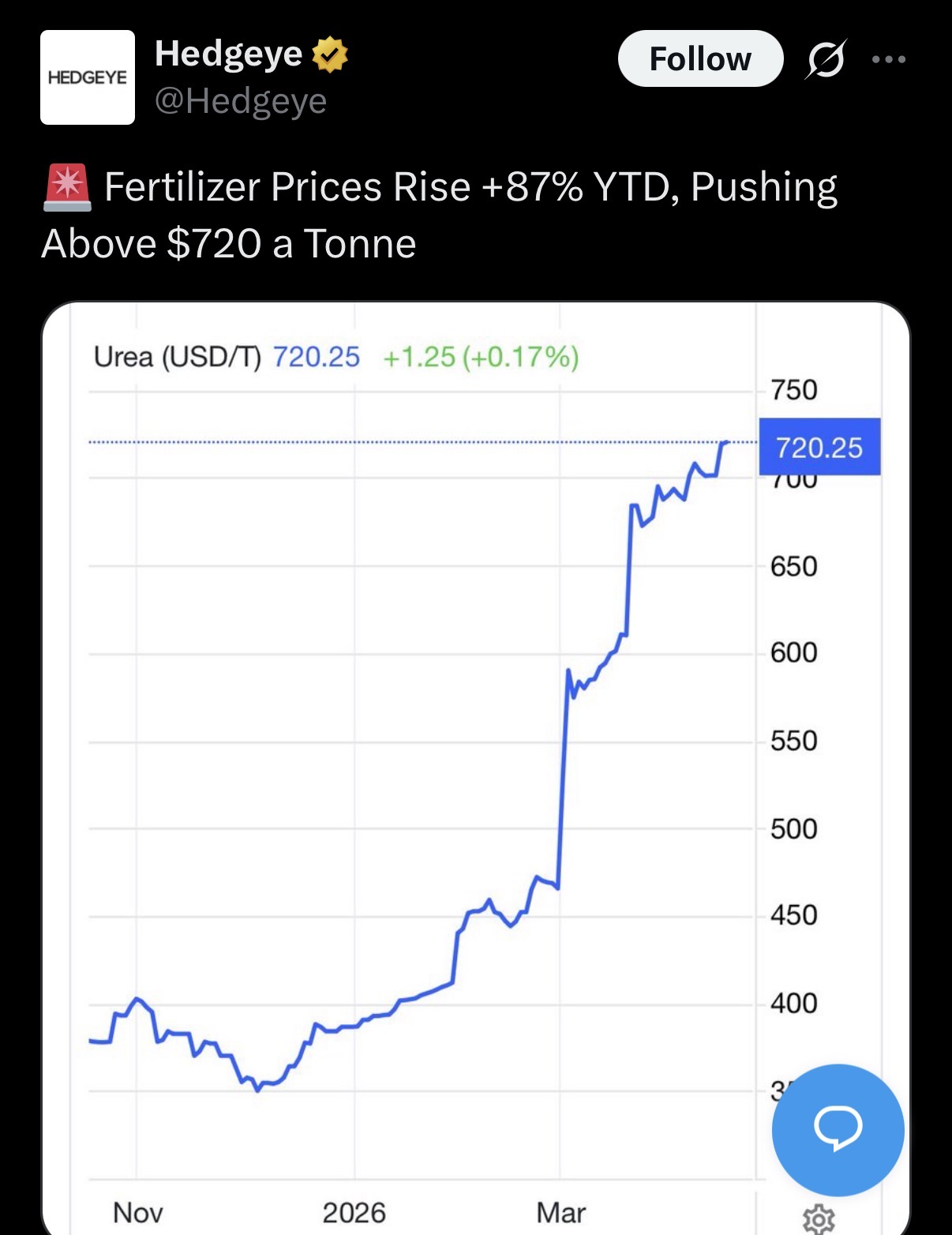Follow the Hedgeye account
952x1235 pixels.
tap(699, 59)
